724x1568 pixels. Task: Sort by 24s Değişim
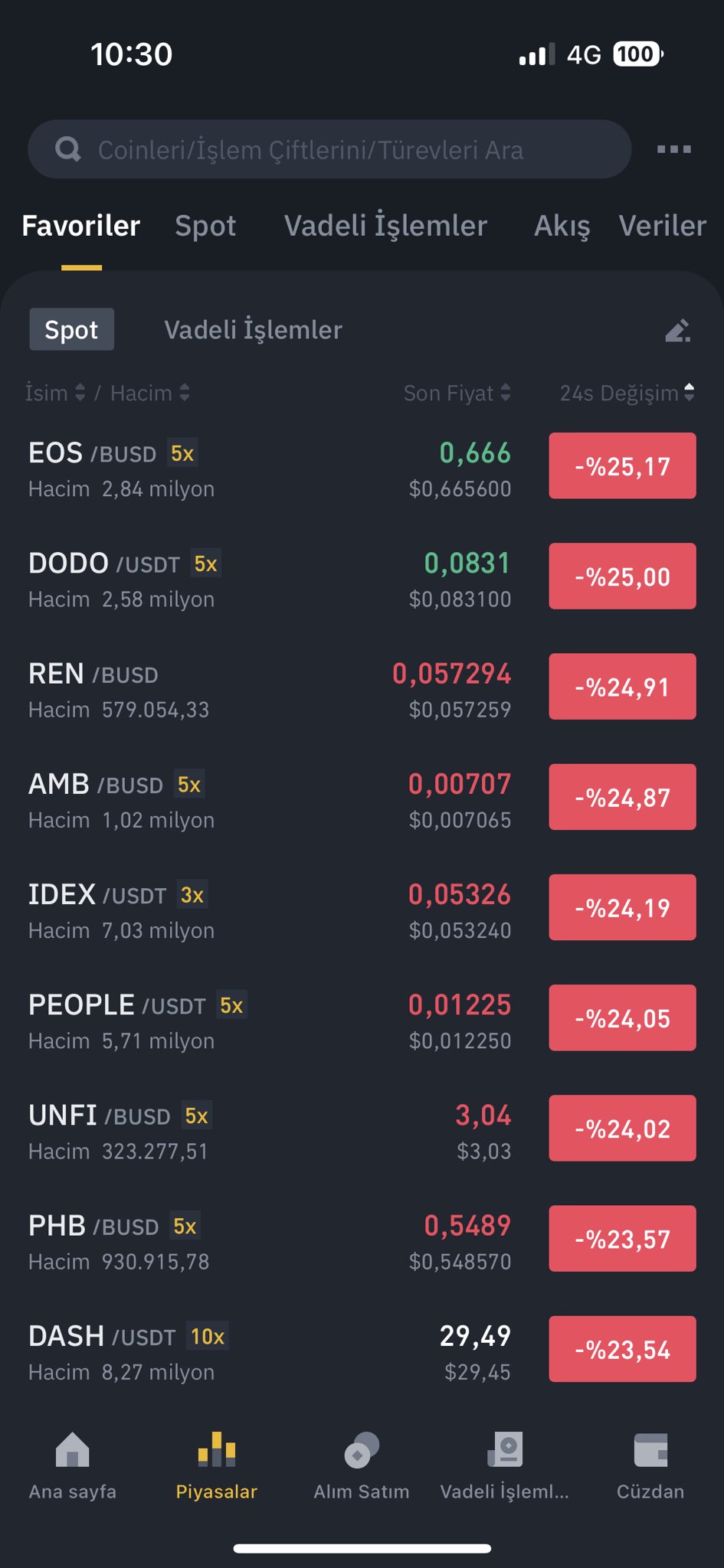pyautogui.click(x=627, y=393)
